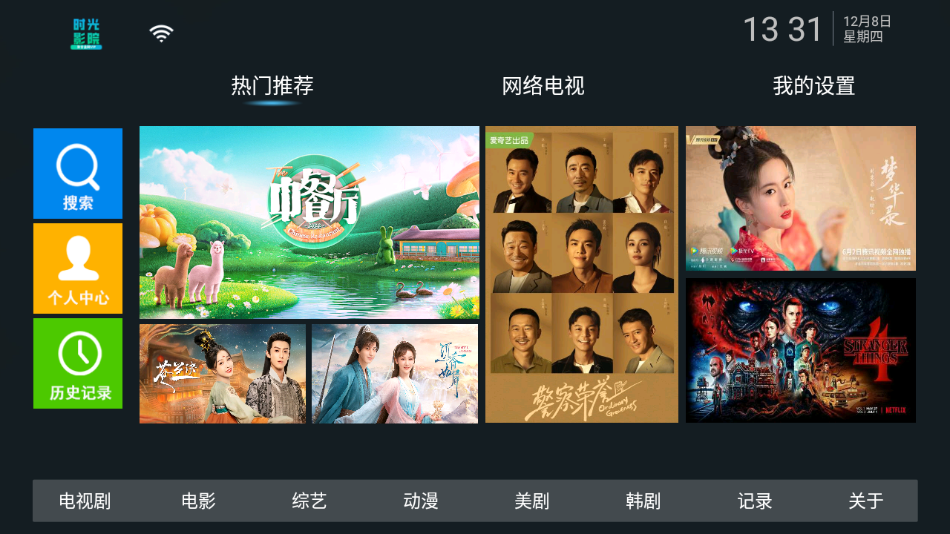Screen dimensions: 950x534
Task: Browse the 美剧 category
Action: [532, 501]
